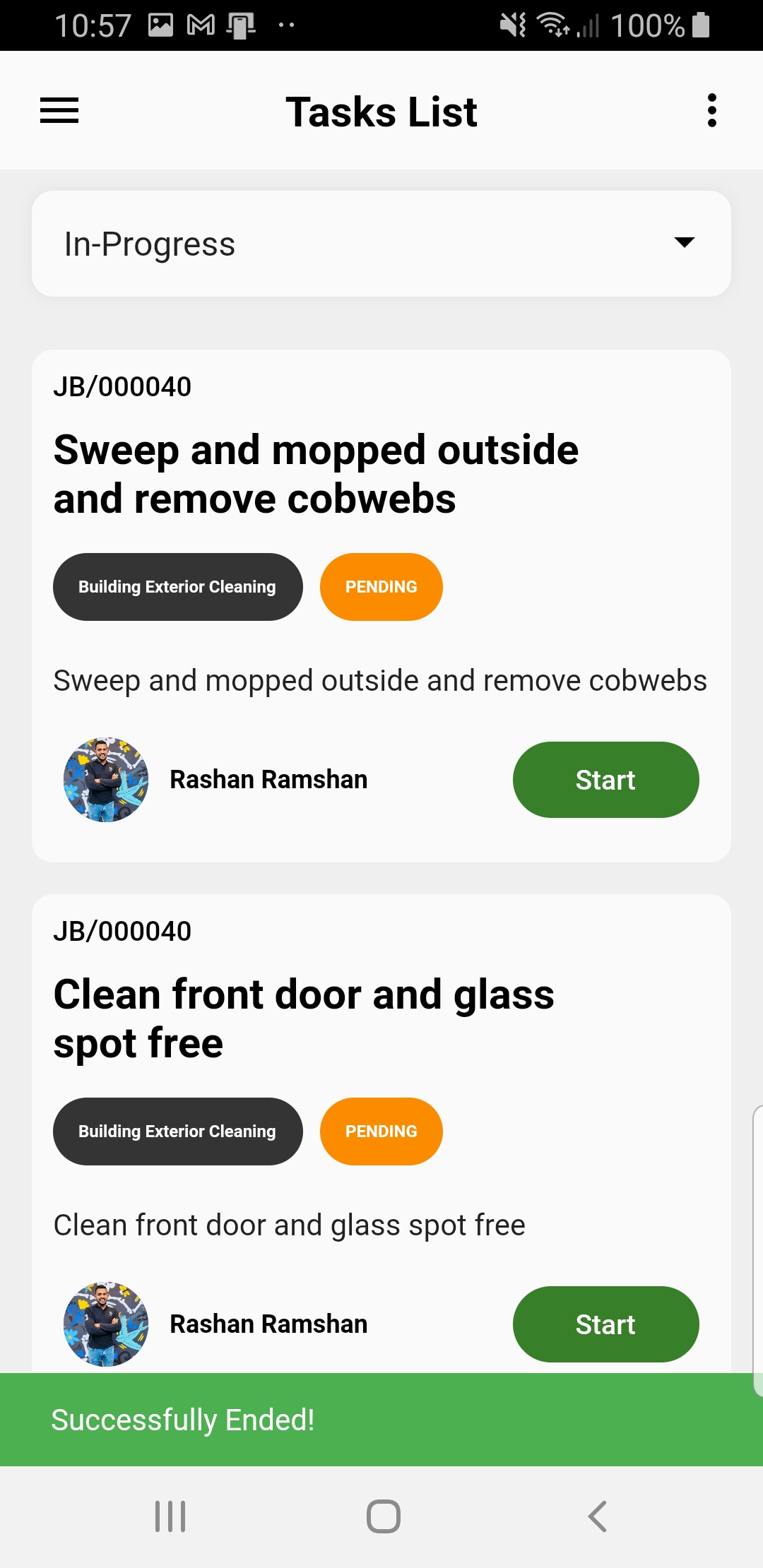Start the Clean front door task
Image resolution: width=763 pixels, height=1568 pixels.
[605, 1324]
